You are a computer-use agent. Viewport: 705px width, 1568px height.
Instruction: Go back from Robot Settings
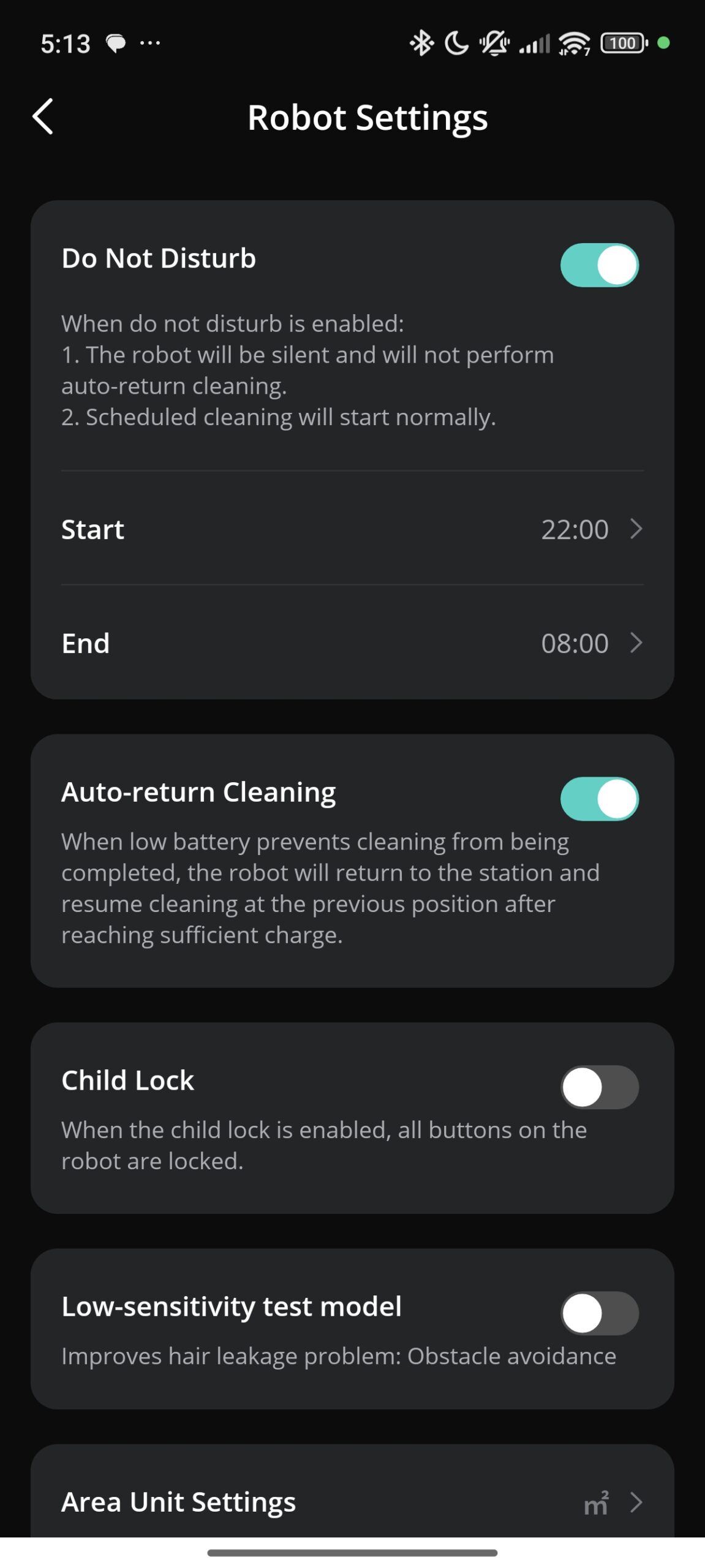pyautogui.click(x=43, y=116)
